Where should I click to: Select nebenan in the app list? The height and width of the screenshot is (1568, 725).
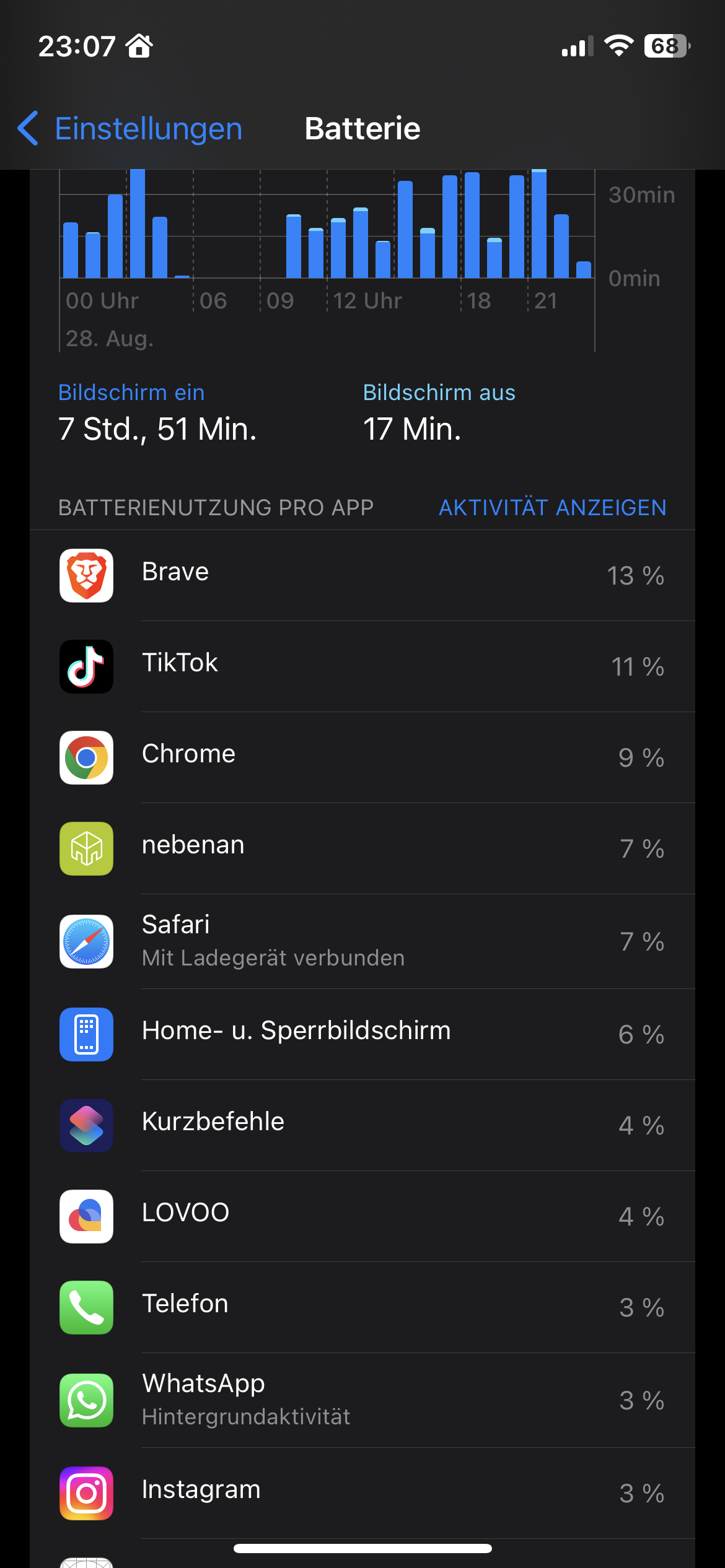362,848
